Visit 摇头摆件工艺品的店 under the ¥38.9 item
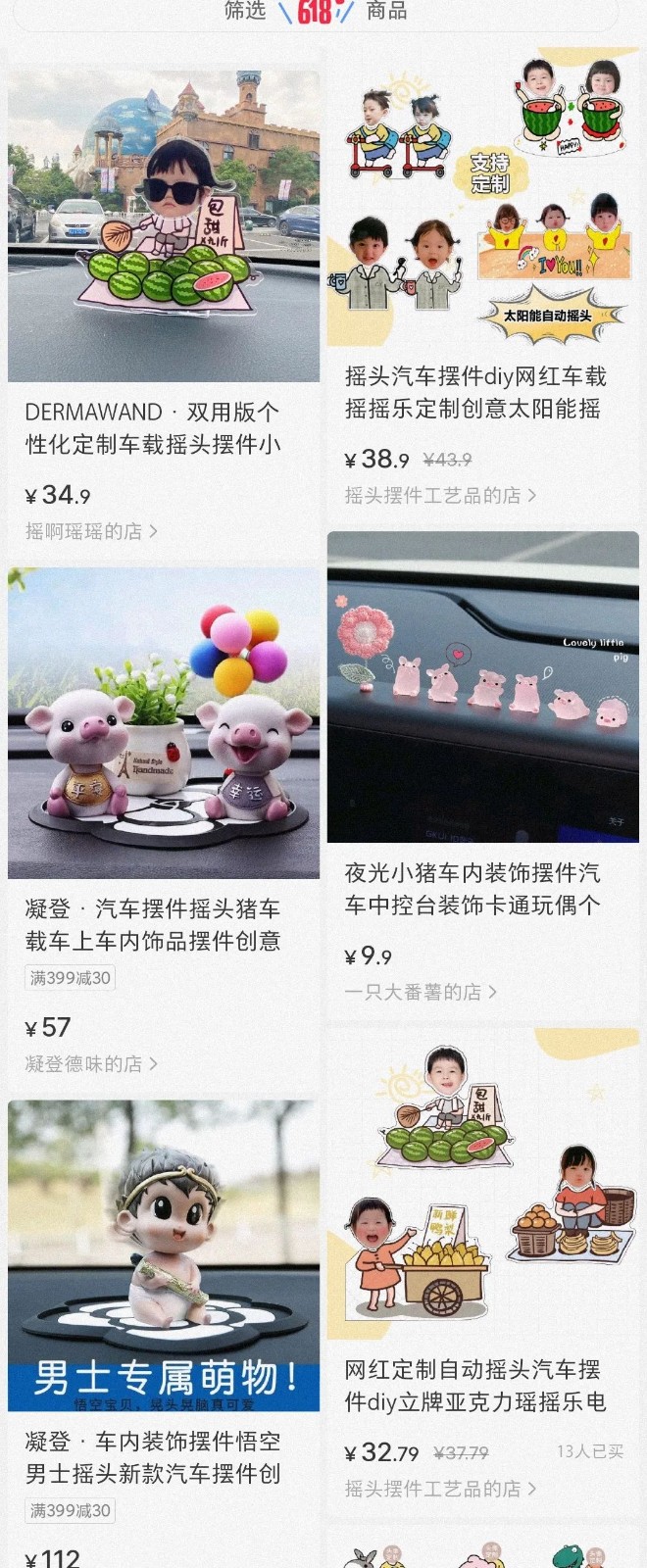 440,496
